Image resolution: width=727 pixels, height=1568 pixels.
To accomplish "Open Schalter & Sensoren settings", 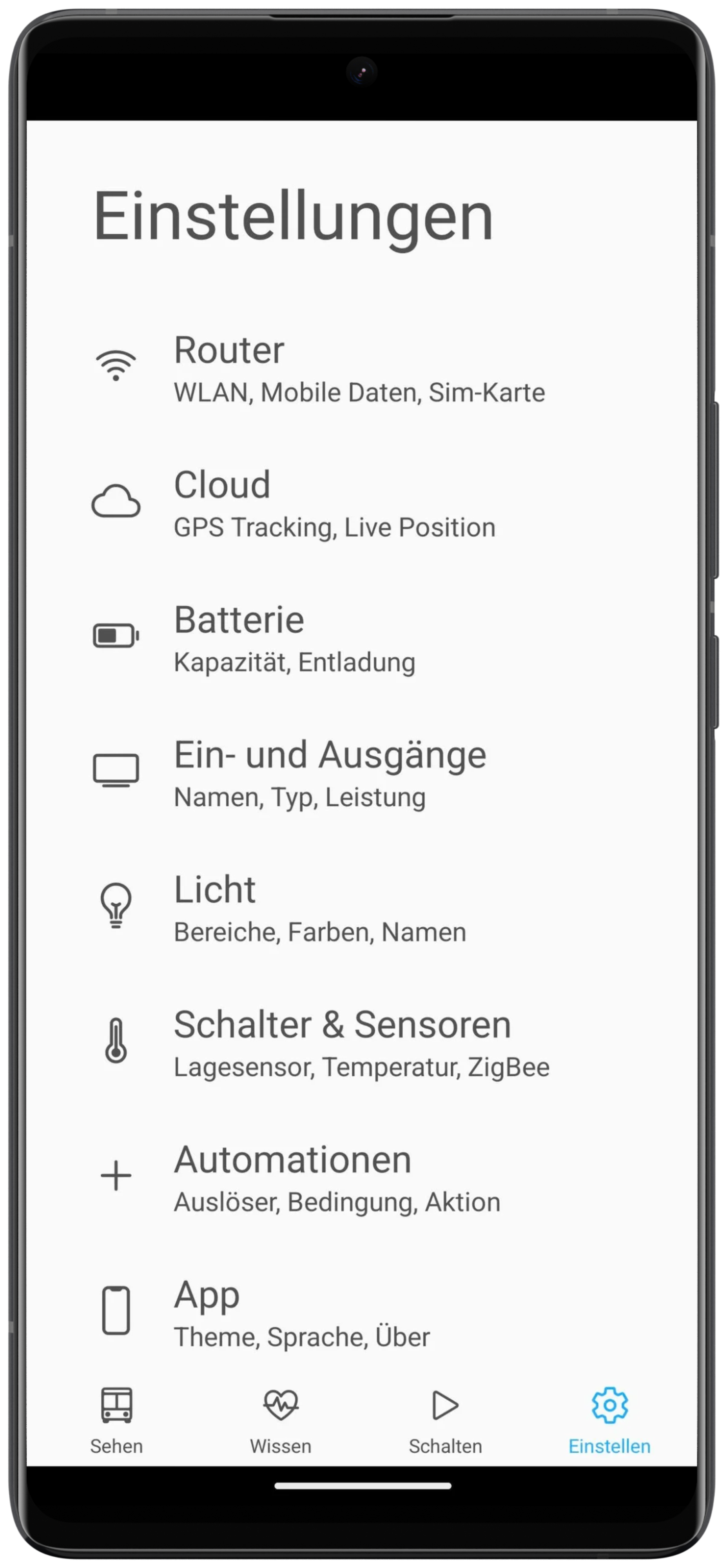I will [x=361, y=1043].
